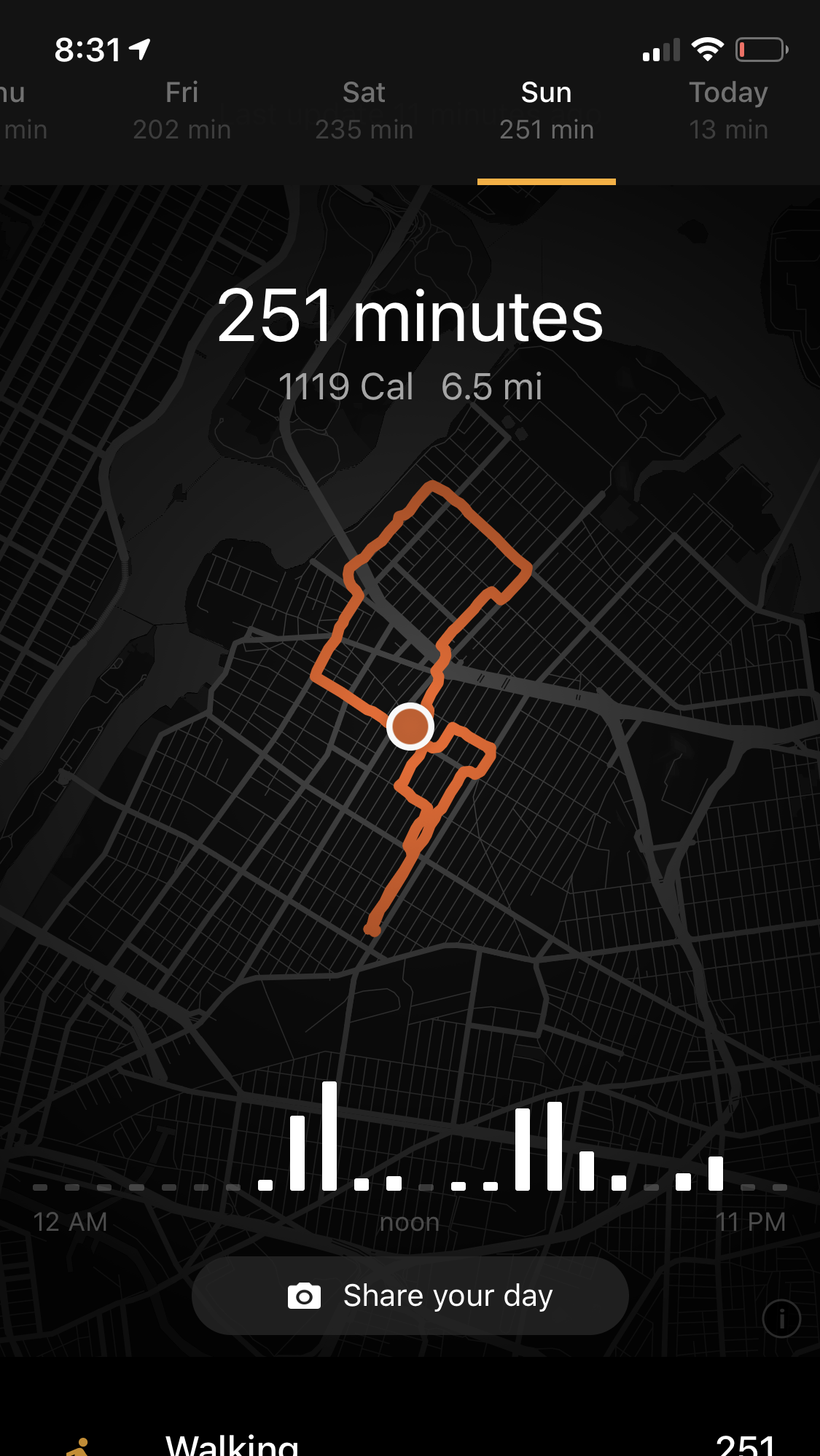Screen dimensions: 820x1456
Task: Select the Sat 235 min day tab
Action: [x=364, y=111]
